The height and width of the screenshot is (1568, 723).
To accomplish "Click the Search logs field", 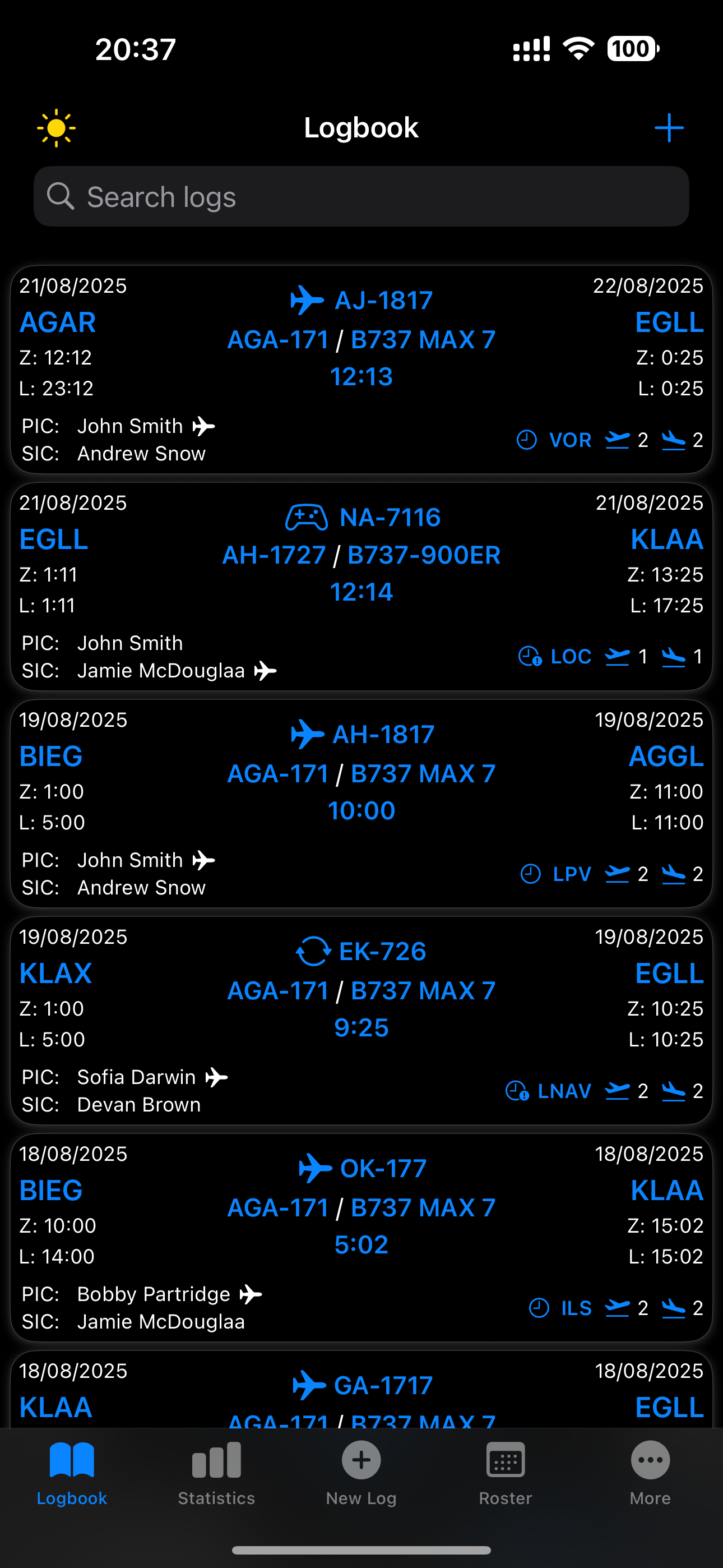I will (361, 197).
